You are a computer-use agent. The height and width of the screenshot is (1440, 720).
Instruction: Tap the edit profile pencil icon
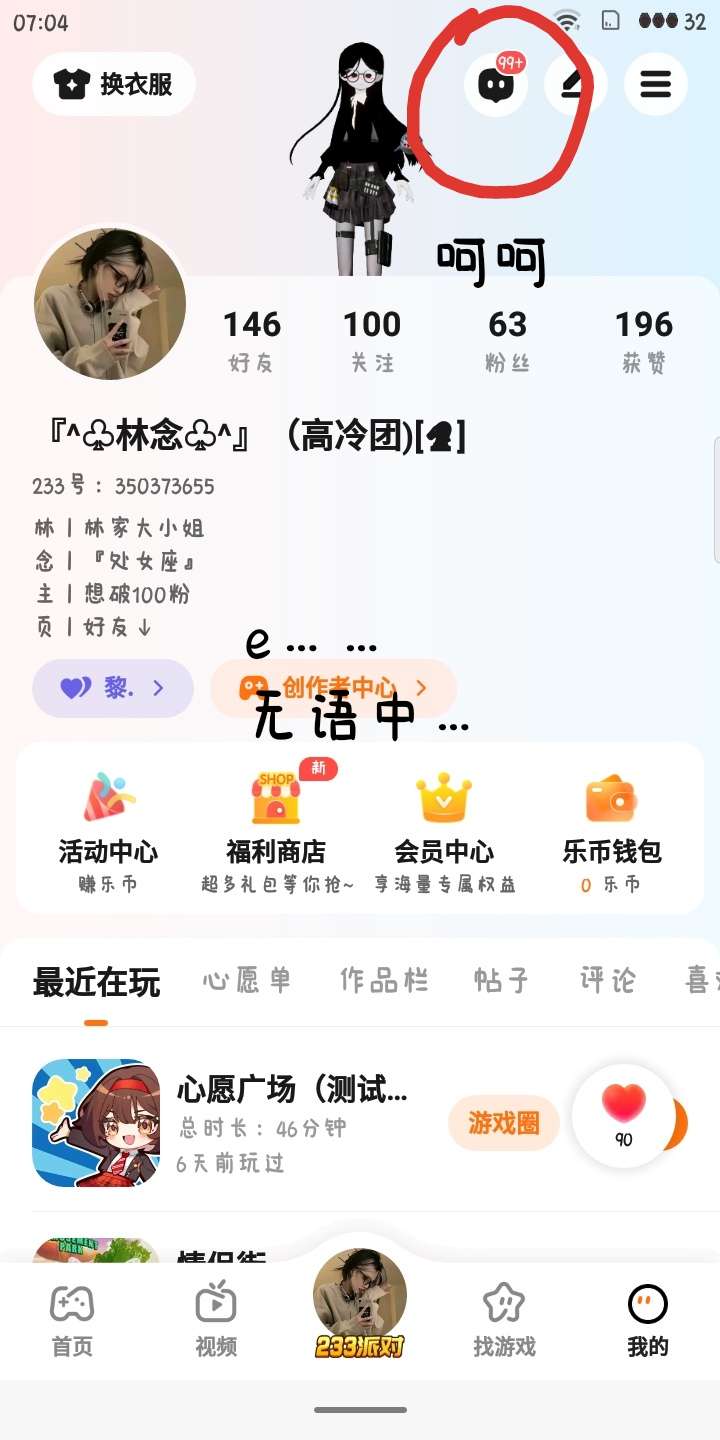pyautogui.click(x=574, y=84)
